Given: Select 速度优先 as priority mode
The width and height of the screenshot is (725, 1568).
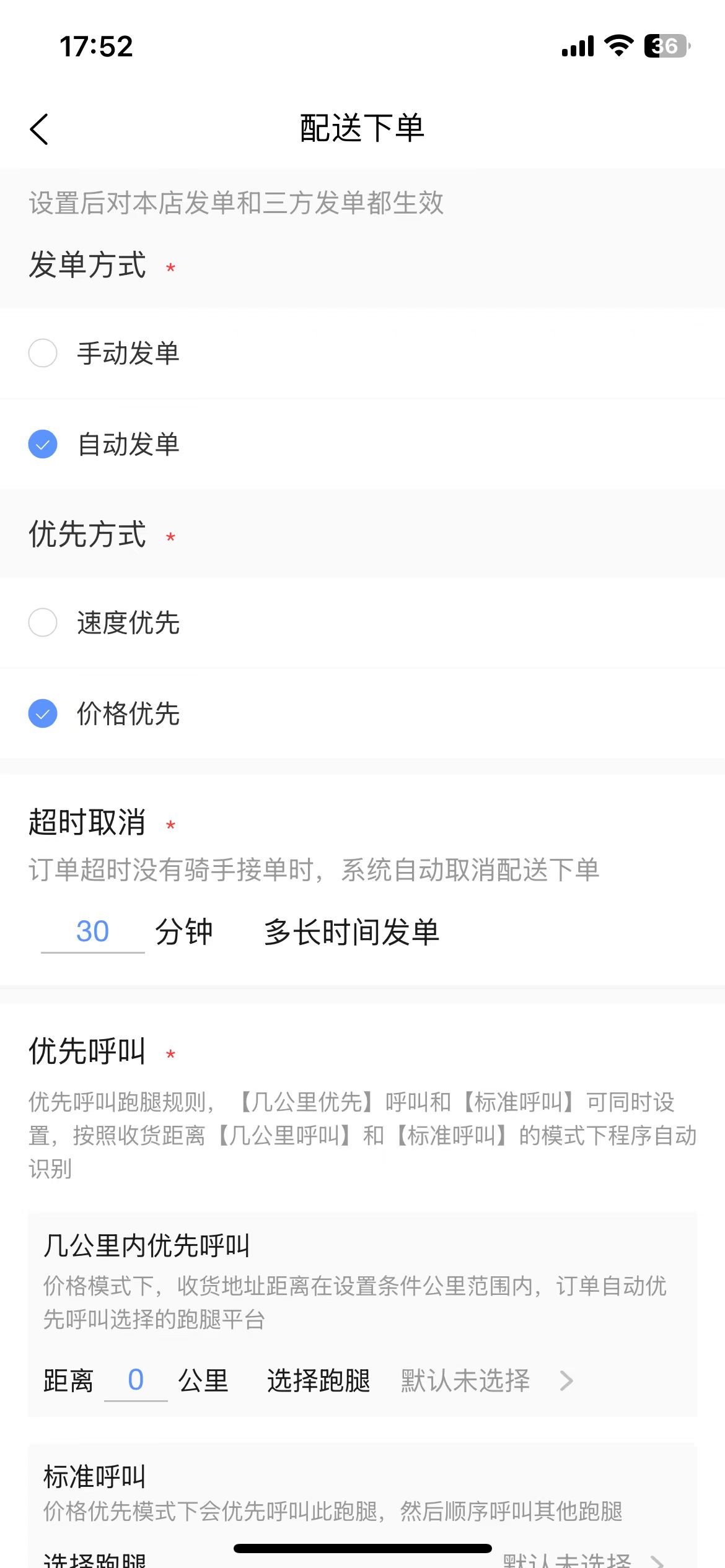Looking at the screenshot, I should (43, 622).
